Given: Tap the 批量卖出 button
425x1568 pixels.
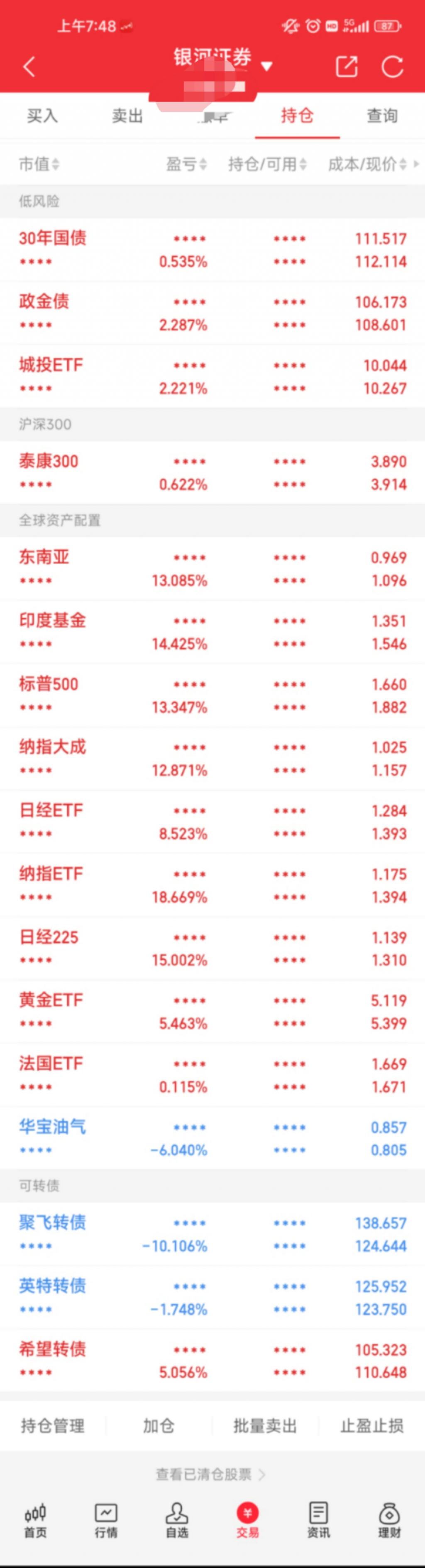Looking at the screenshot, I should [265, 1426].
